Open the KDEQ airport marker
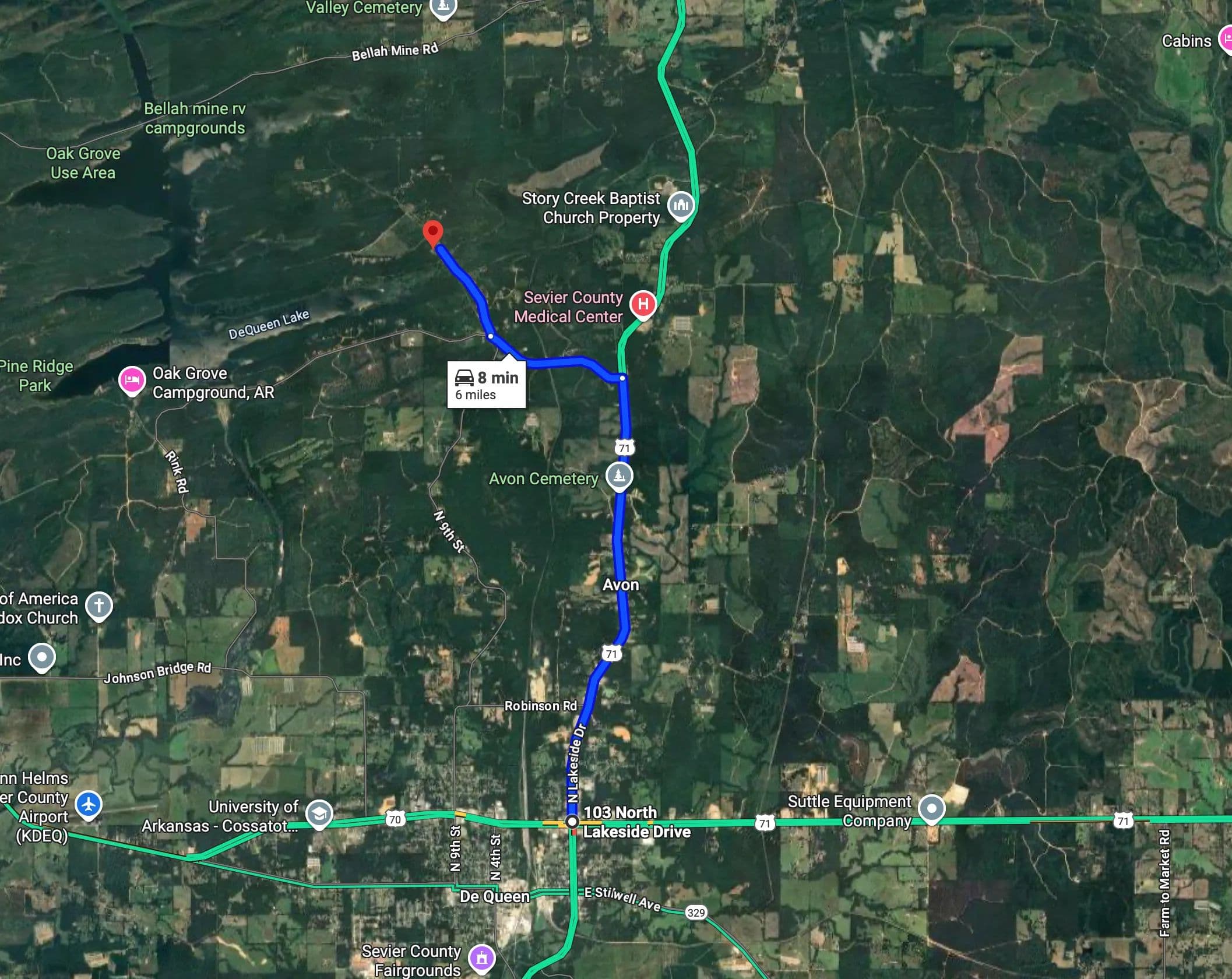 click(89, 805)
